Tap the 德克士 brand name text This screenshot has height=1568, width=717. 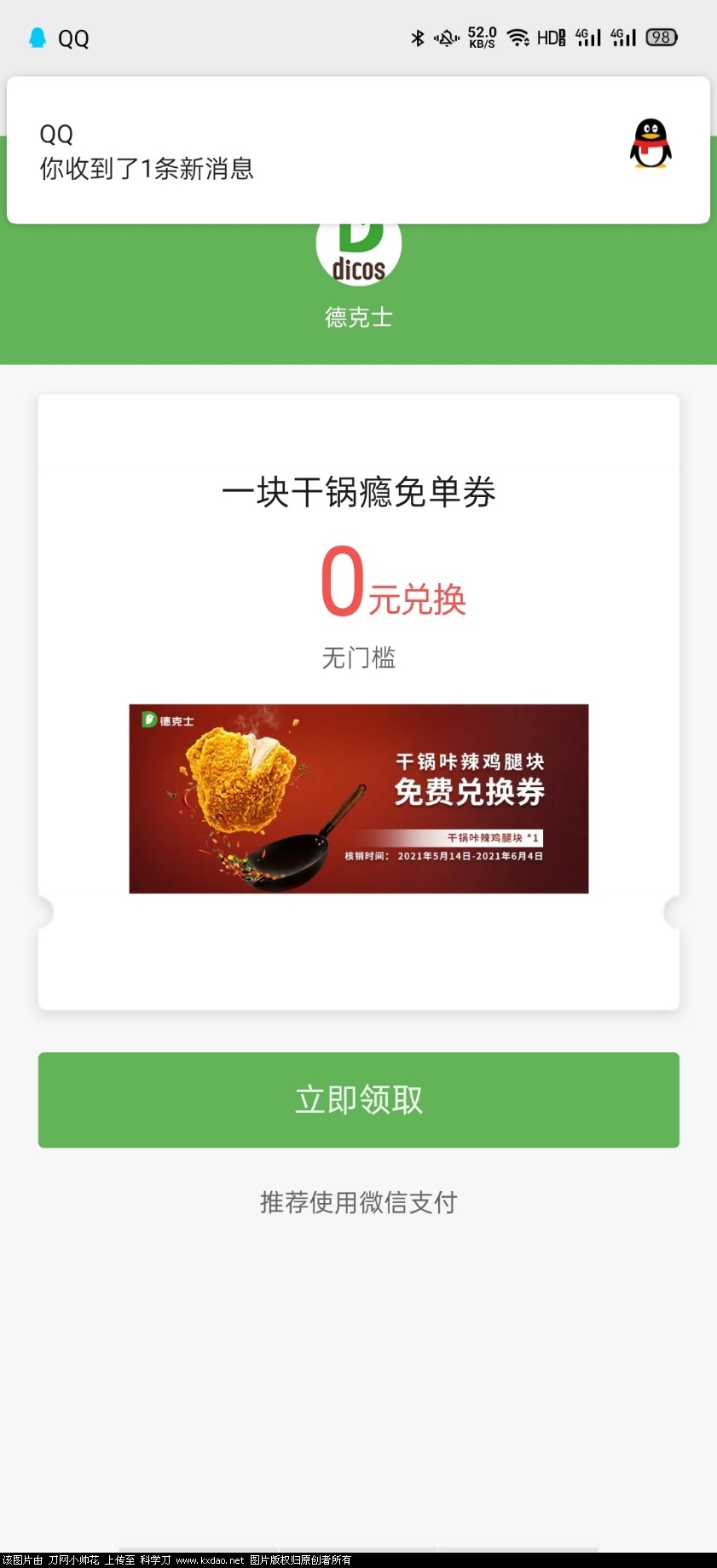pos(359,317)
